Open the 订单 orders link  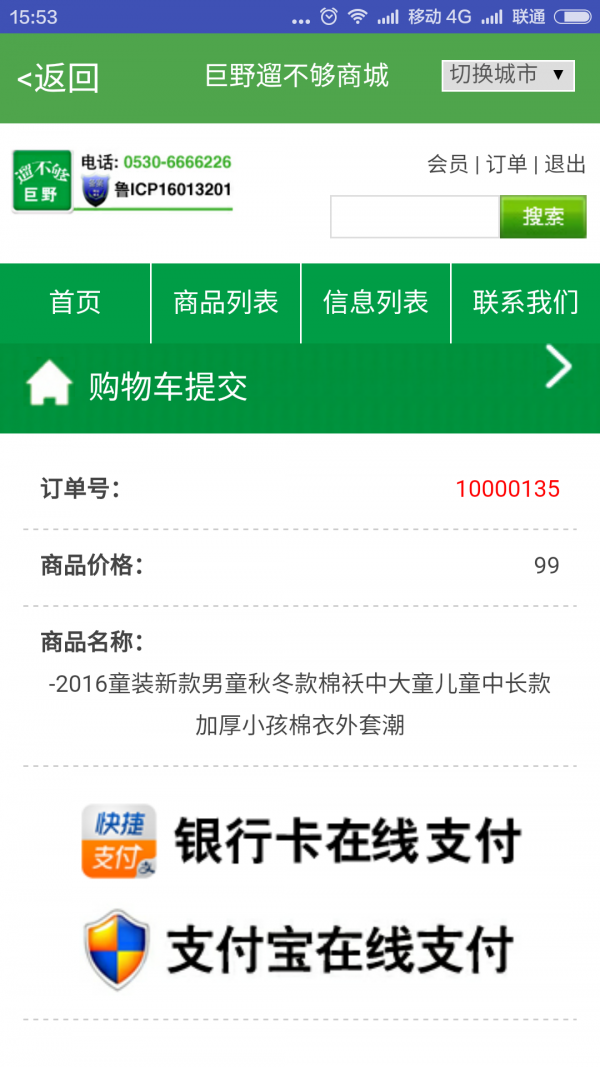pos(506,165)
